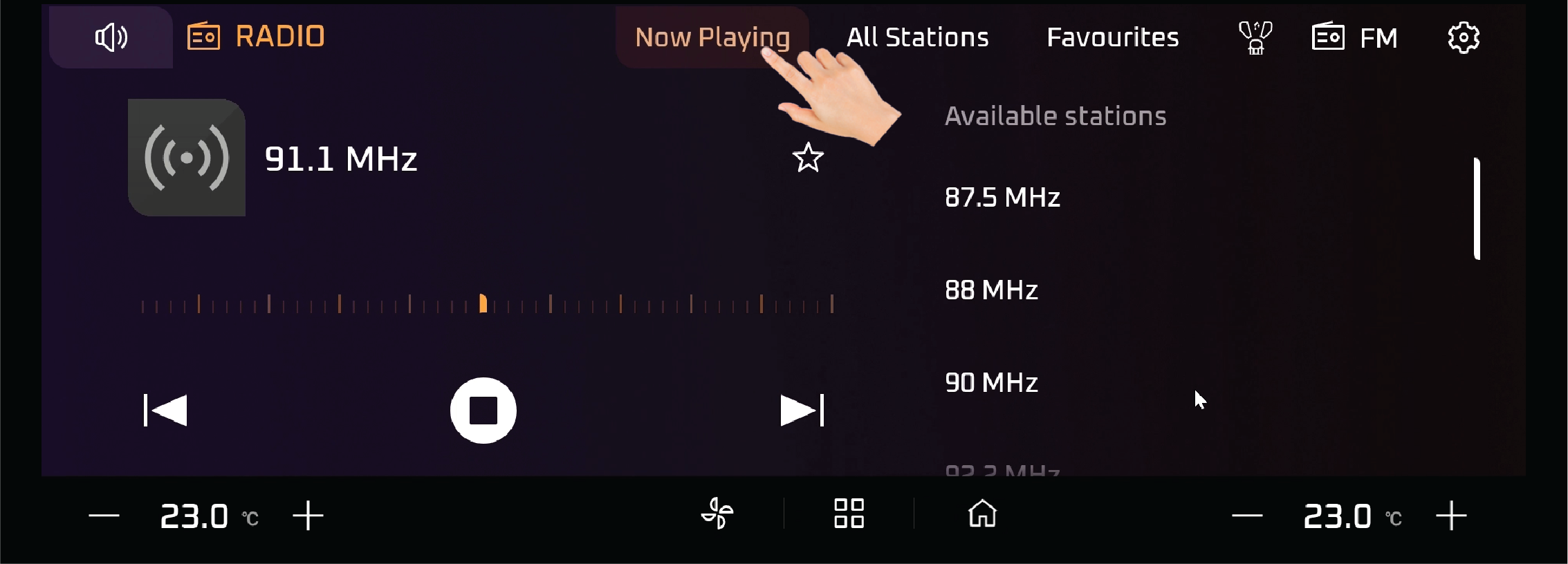The width and height of the screenshot is (1568, 564).
Task: Increase the right temperature
Action: click(x=1450, y=516)
